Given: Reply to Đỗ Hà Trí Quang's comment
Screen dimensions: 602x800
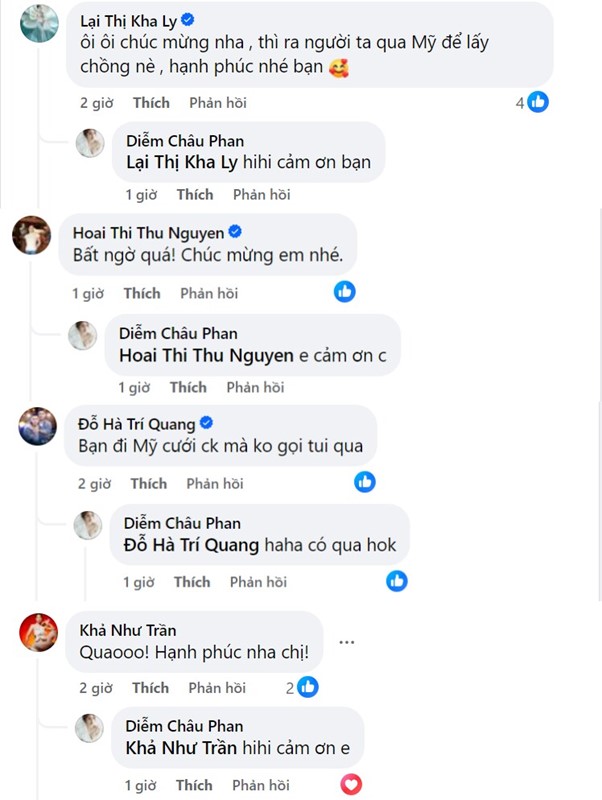Looking at the screenshot, I should pyautogui.click(x=215, y=483).
